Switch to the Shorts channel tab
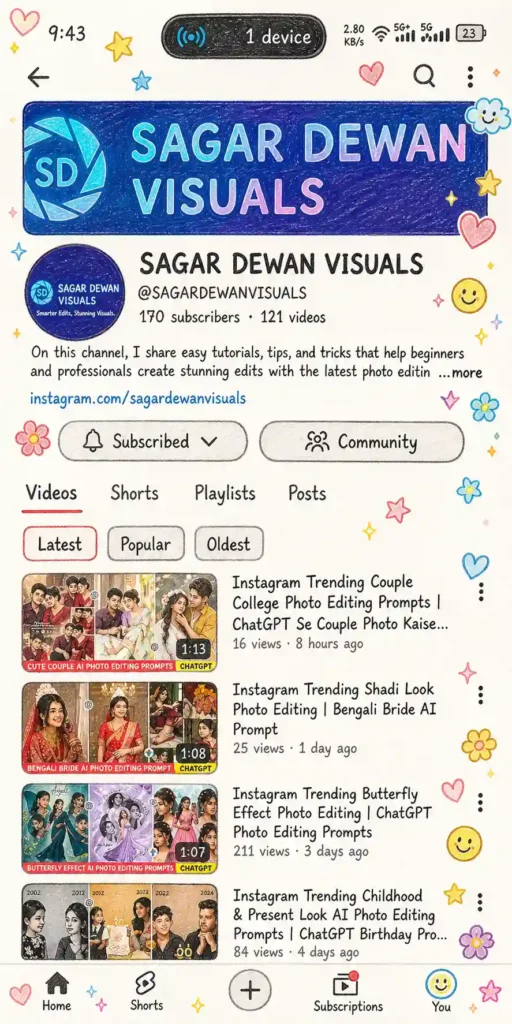This screenshot has height=1024, width=512. click(135, 493)
